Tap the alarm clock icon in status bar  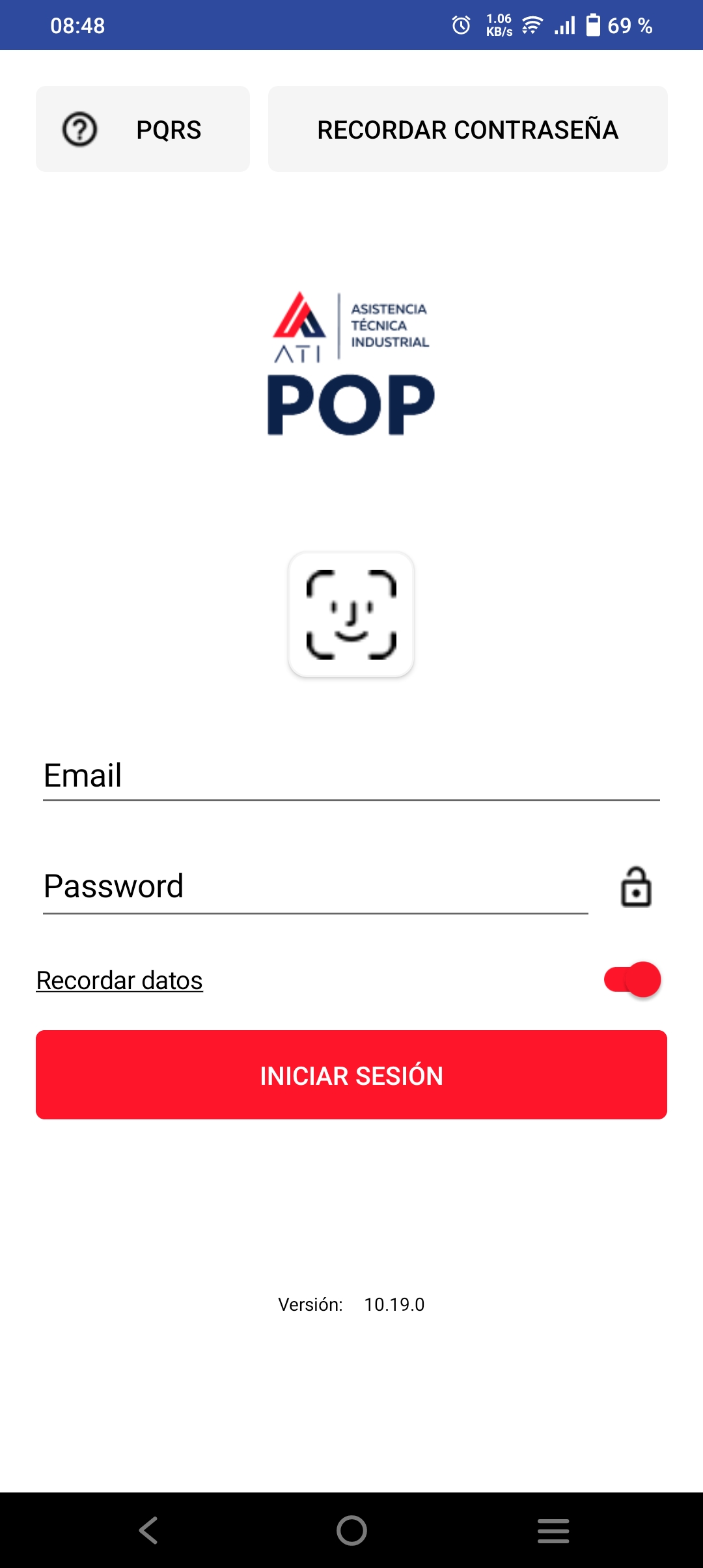tap(460, 25)
